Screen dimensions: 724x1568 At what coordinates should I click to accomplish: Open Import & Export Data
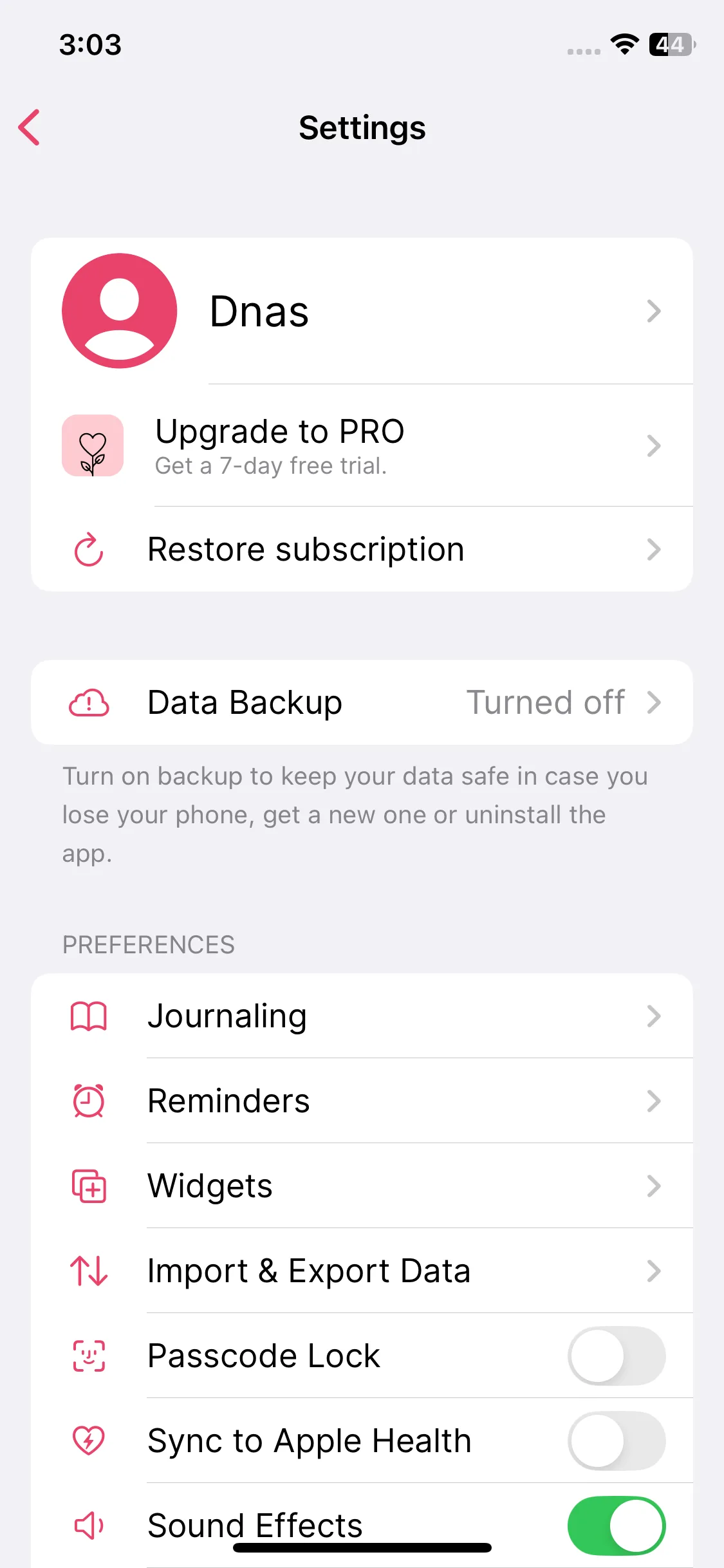(362, 1271)
